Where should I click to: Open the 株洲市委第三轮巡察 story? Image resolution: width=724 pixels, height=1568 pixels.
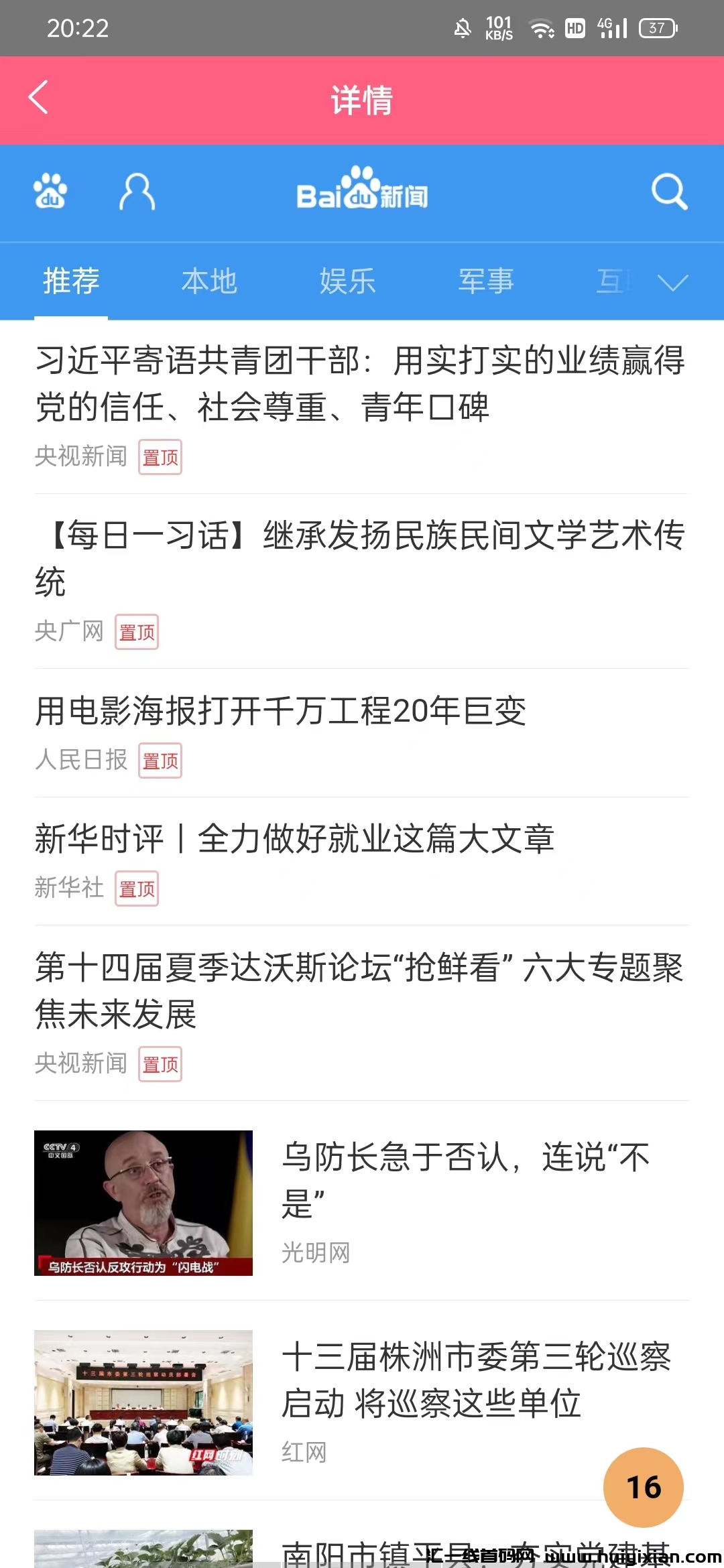click(x=476, y=1379)
